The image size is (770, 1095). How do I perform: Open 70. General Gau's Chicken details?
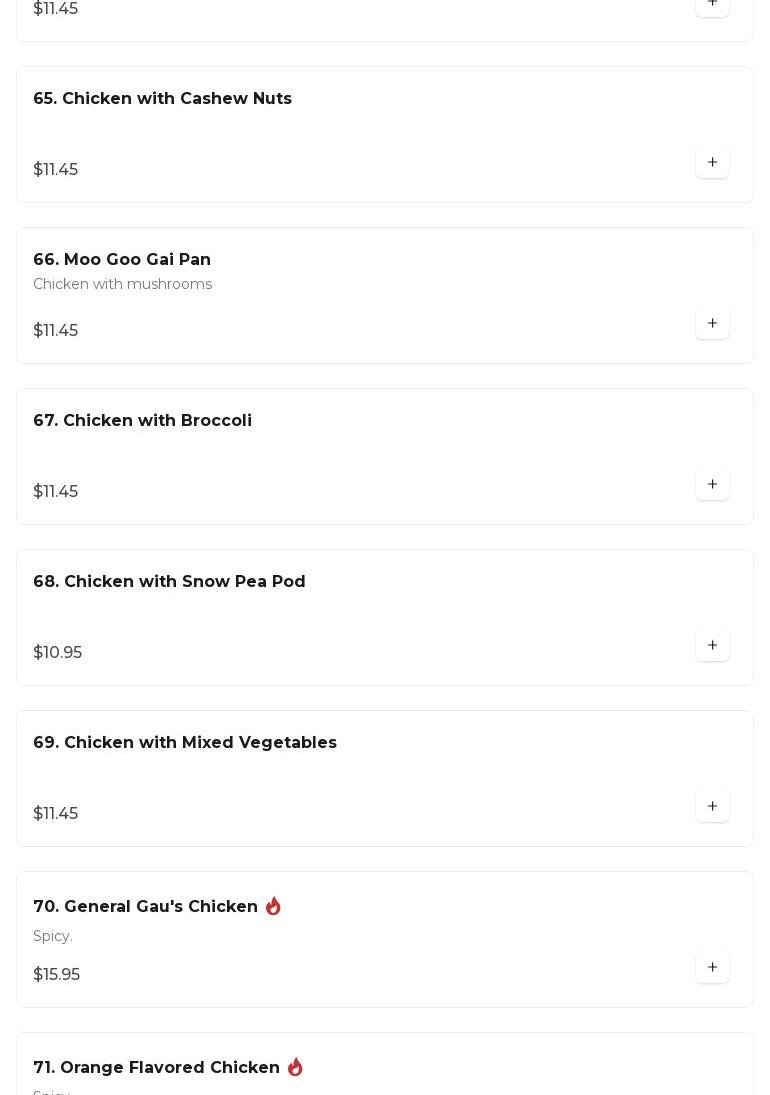(146, 907)
